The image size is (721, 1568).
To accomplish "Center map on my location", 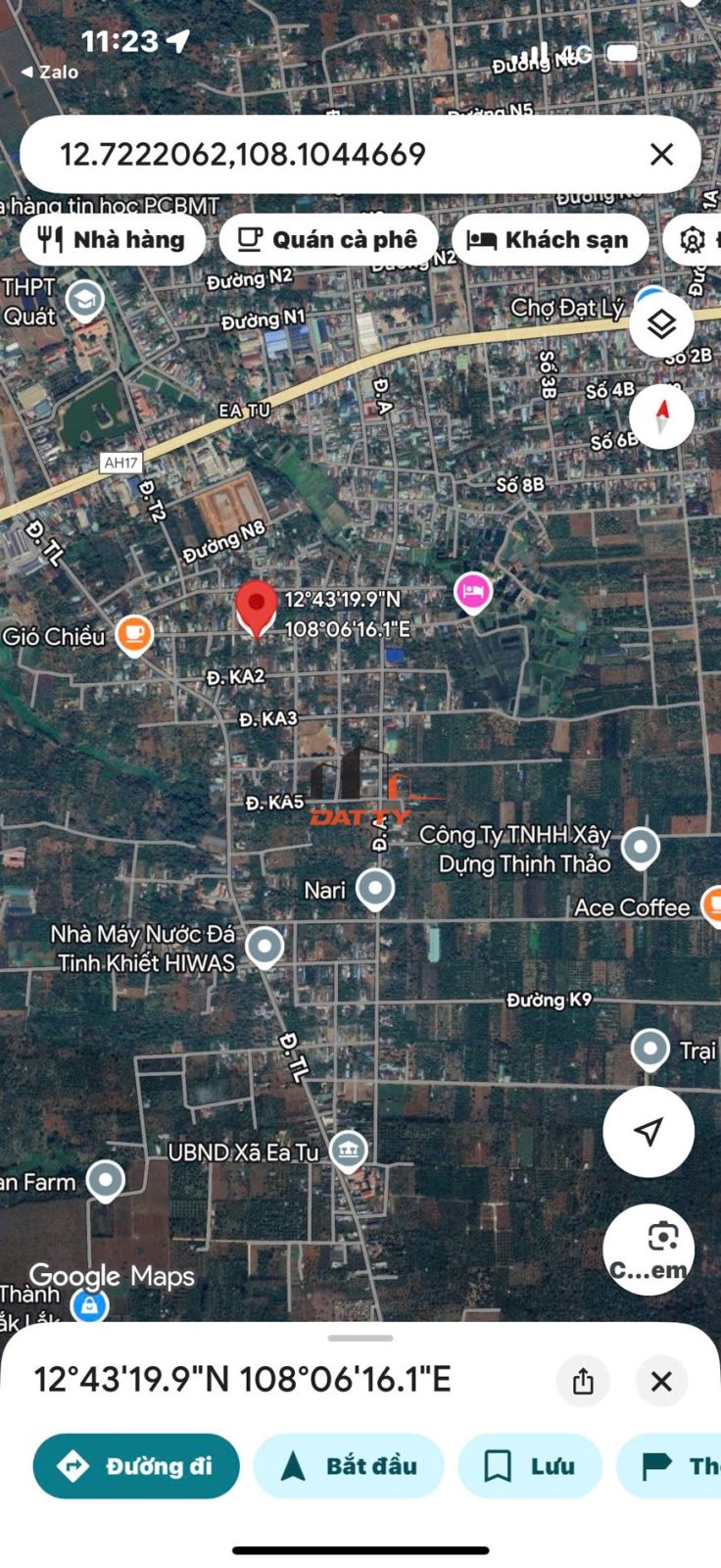I will 649,1131.
